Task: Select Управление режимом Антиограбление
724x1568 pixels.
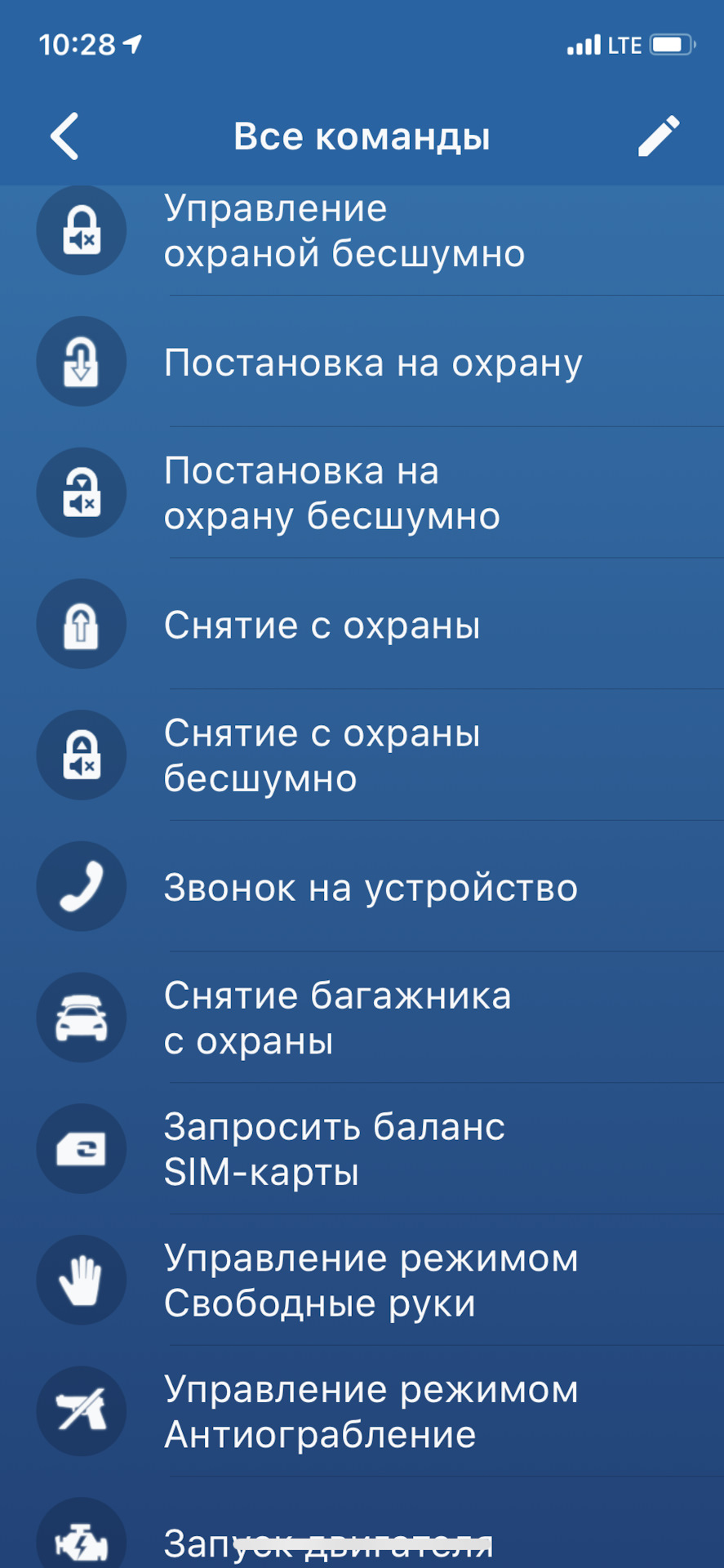Action: point(371,1412)
